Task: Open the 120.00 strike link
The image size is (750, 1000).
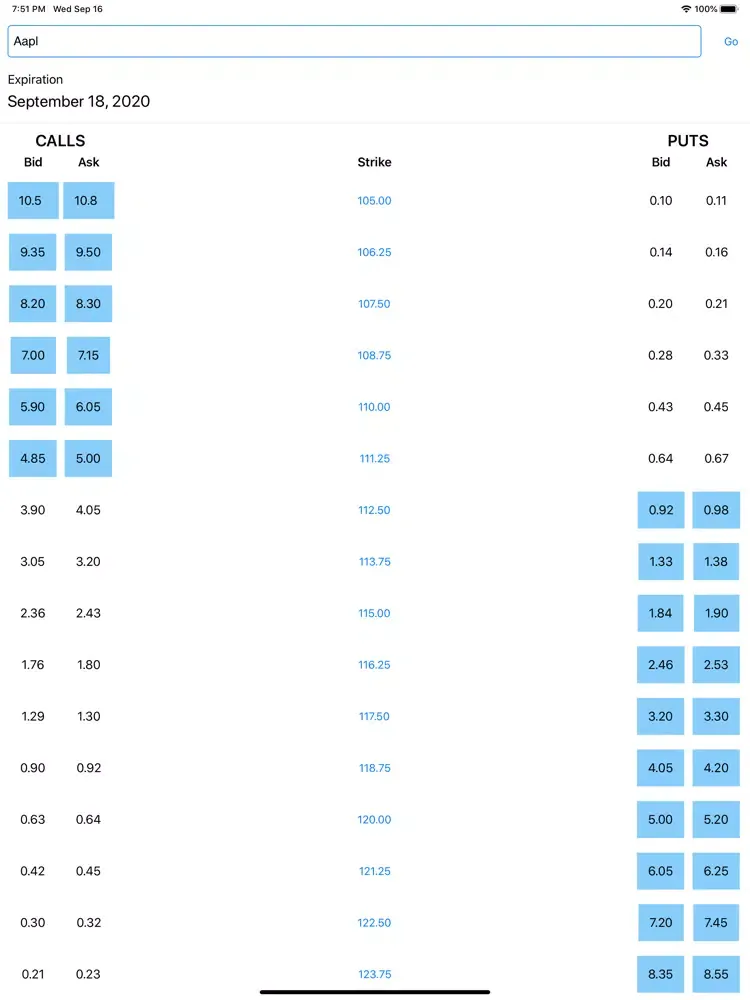Action: (x=374, y=820)
